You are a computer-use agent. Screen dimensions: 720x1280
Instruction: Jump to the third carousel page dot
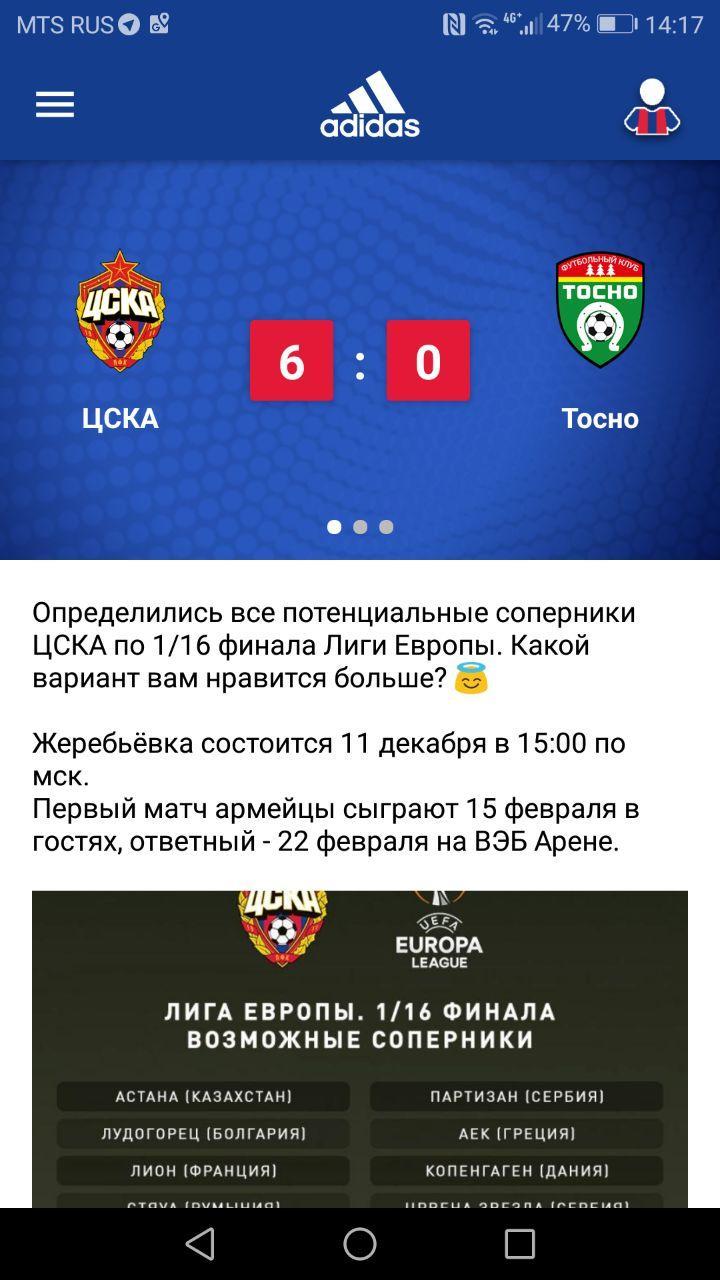click(386, 527)
